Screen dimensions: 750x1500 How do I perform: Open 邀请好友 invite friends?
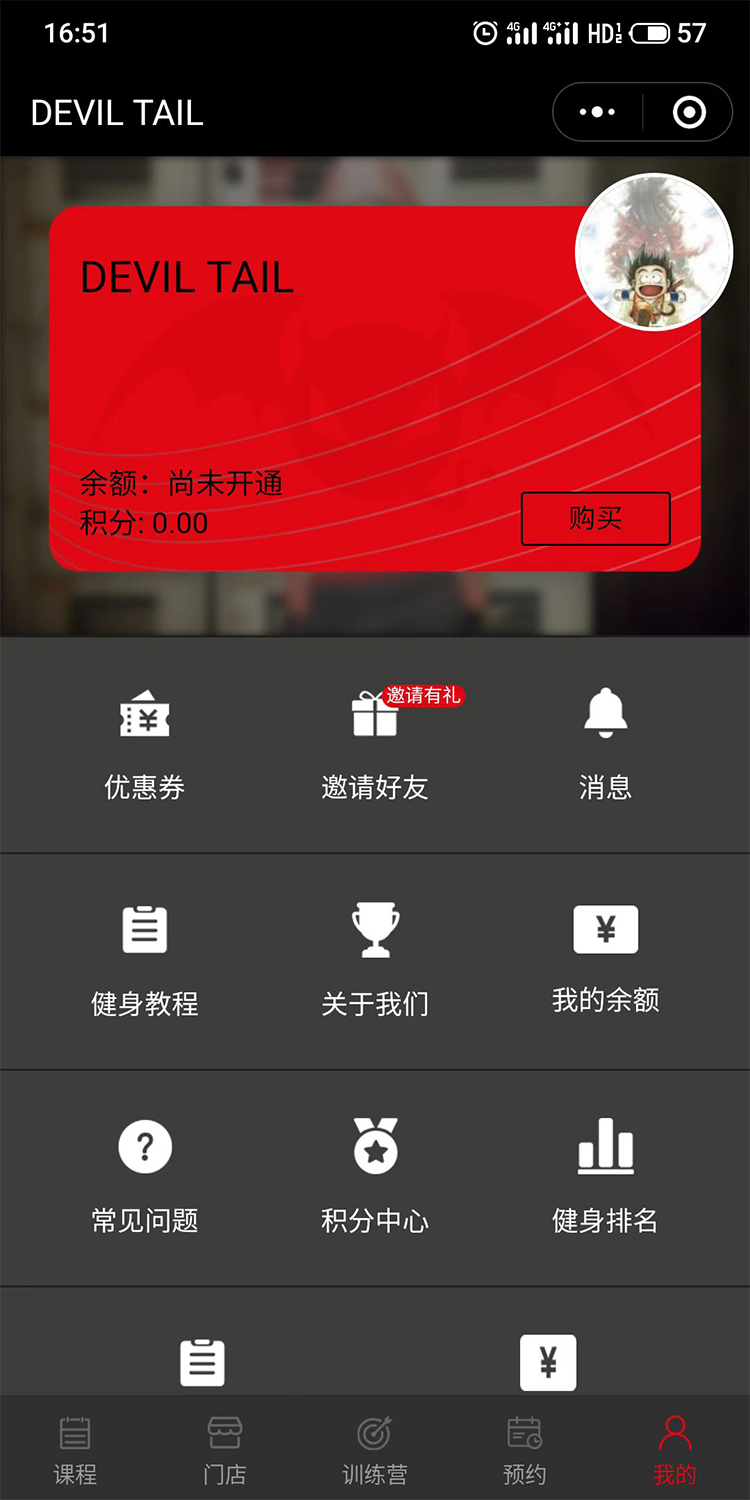coord(375,745)
